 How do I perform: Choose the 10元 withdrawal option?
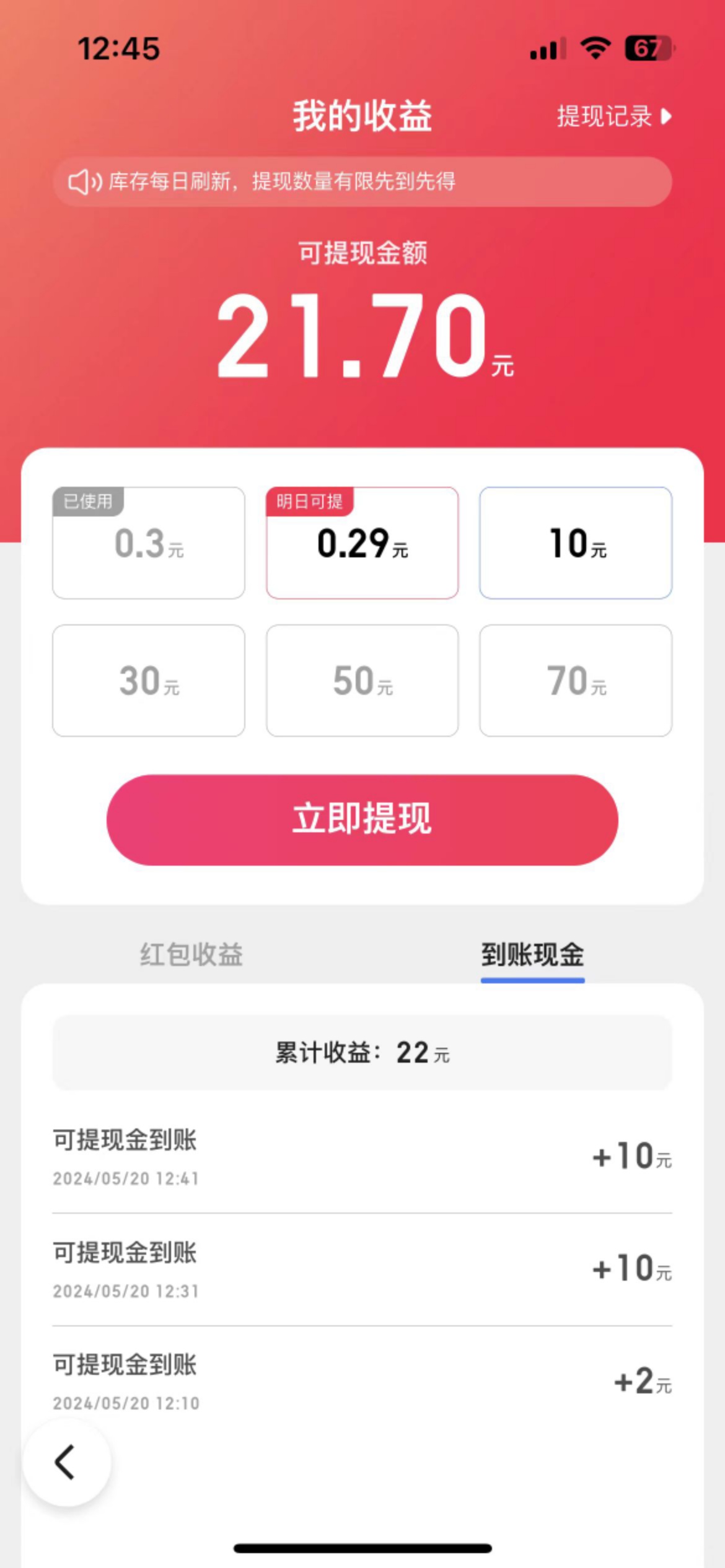tap(576, 542)
